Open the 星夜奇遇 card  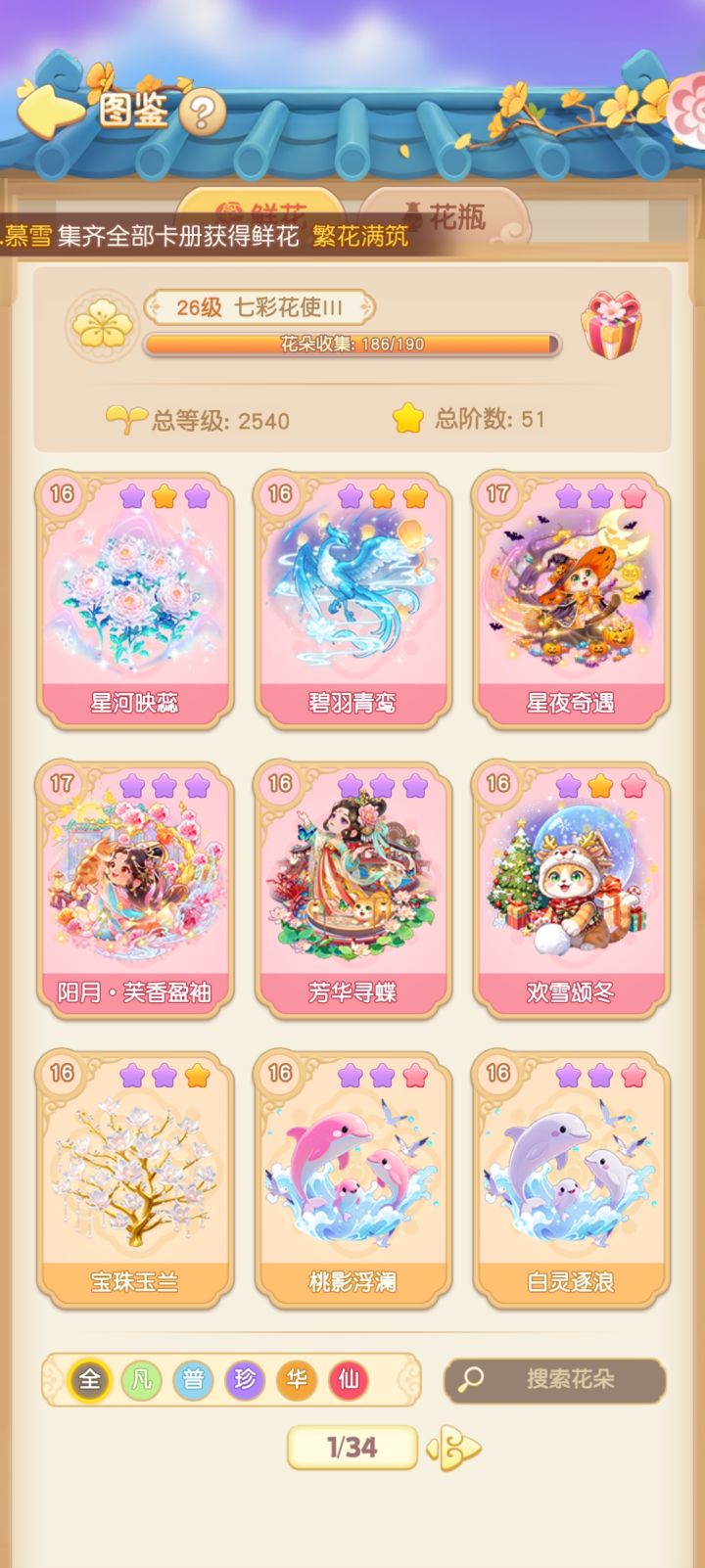click(569, 597)
